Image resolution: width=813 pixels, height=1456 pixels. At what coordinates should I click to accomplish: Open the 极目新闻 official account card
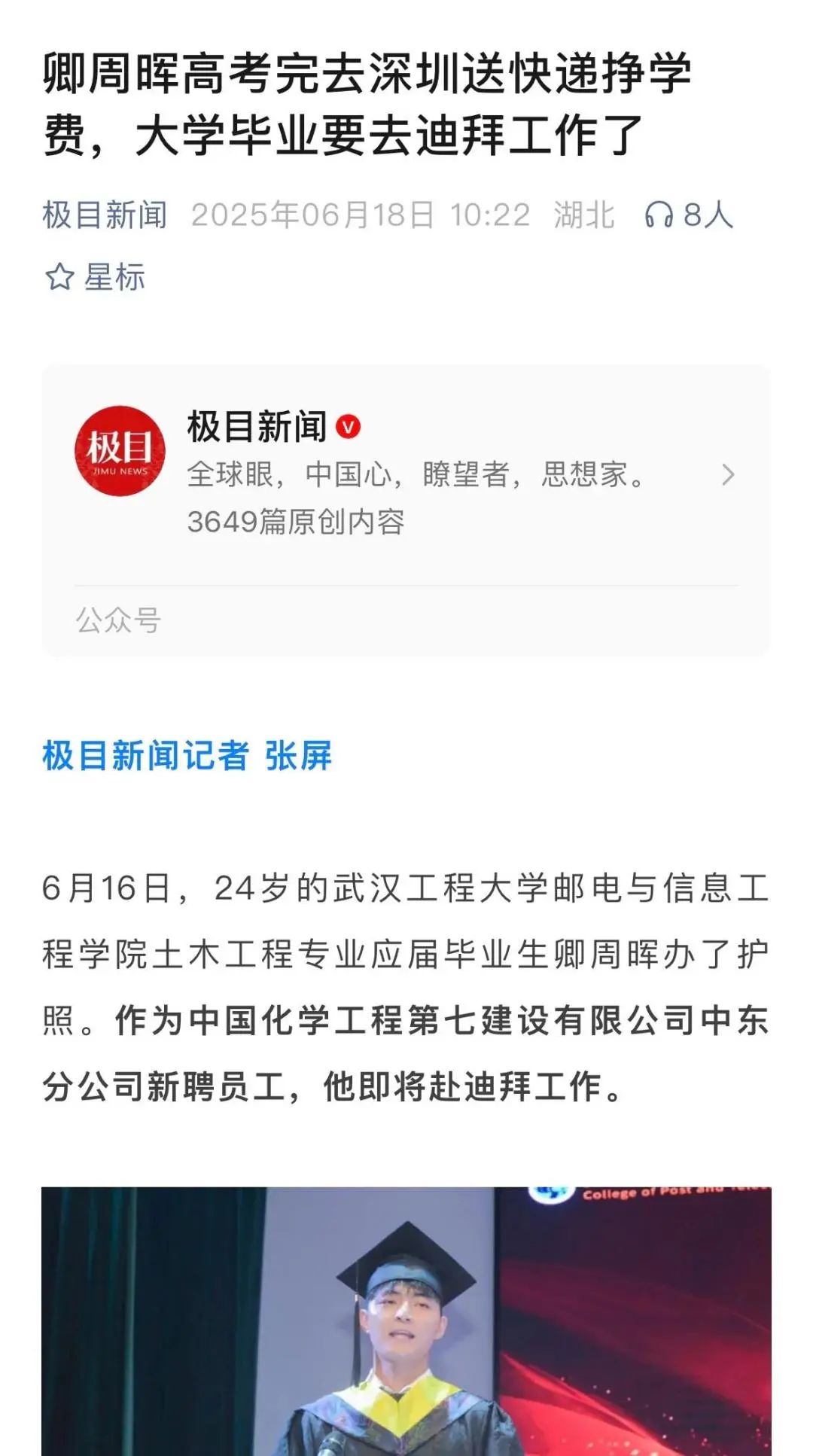click(405, 474)
